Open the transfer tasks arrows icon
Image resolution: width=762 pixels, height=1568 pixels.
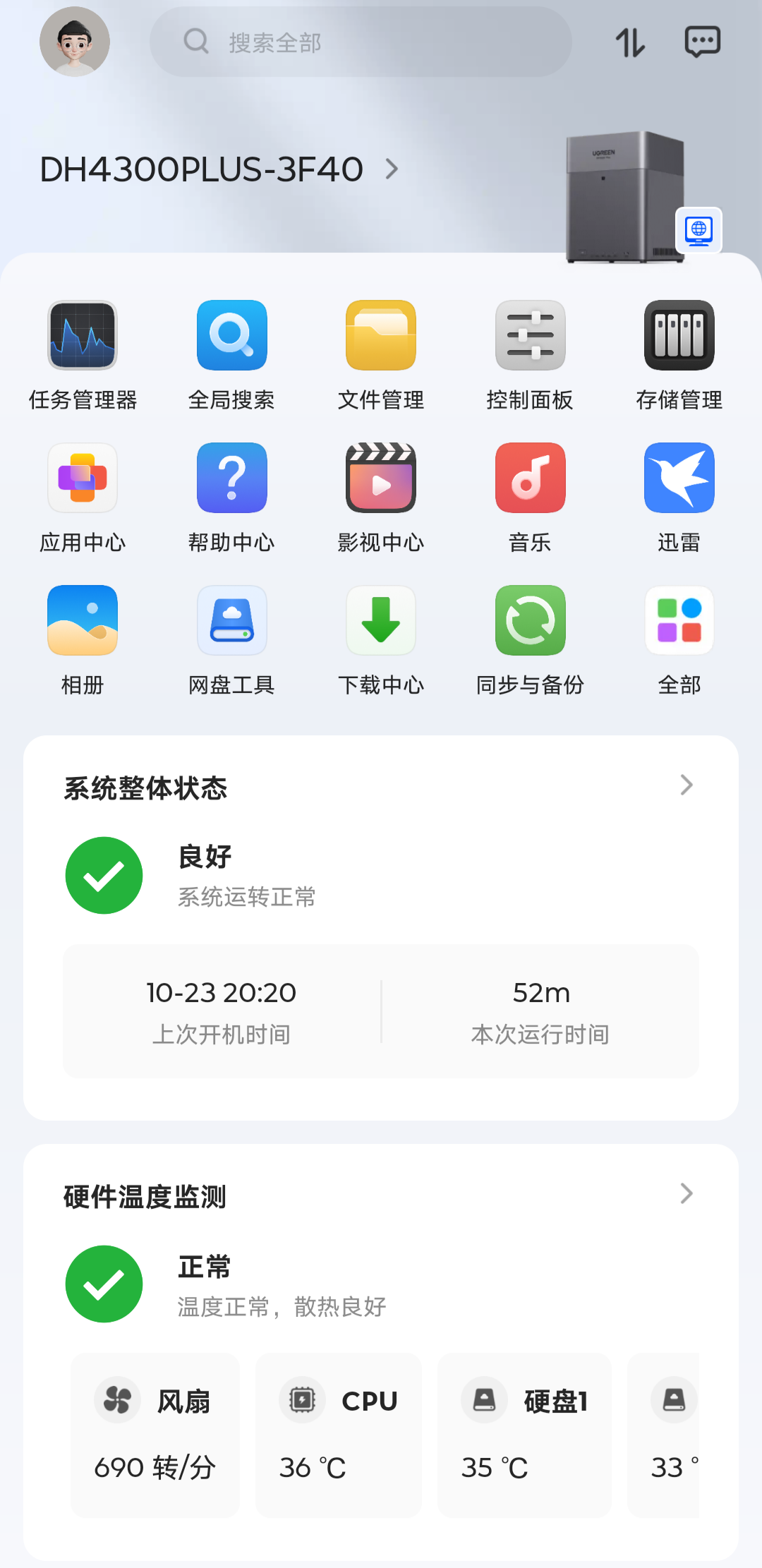[x=630, y=42]
